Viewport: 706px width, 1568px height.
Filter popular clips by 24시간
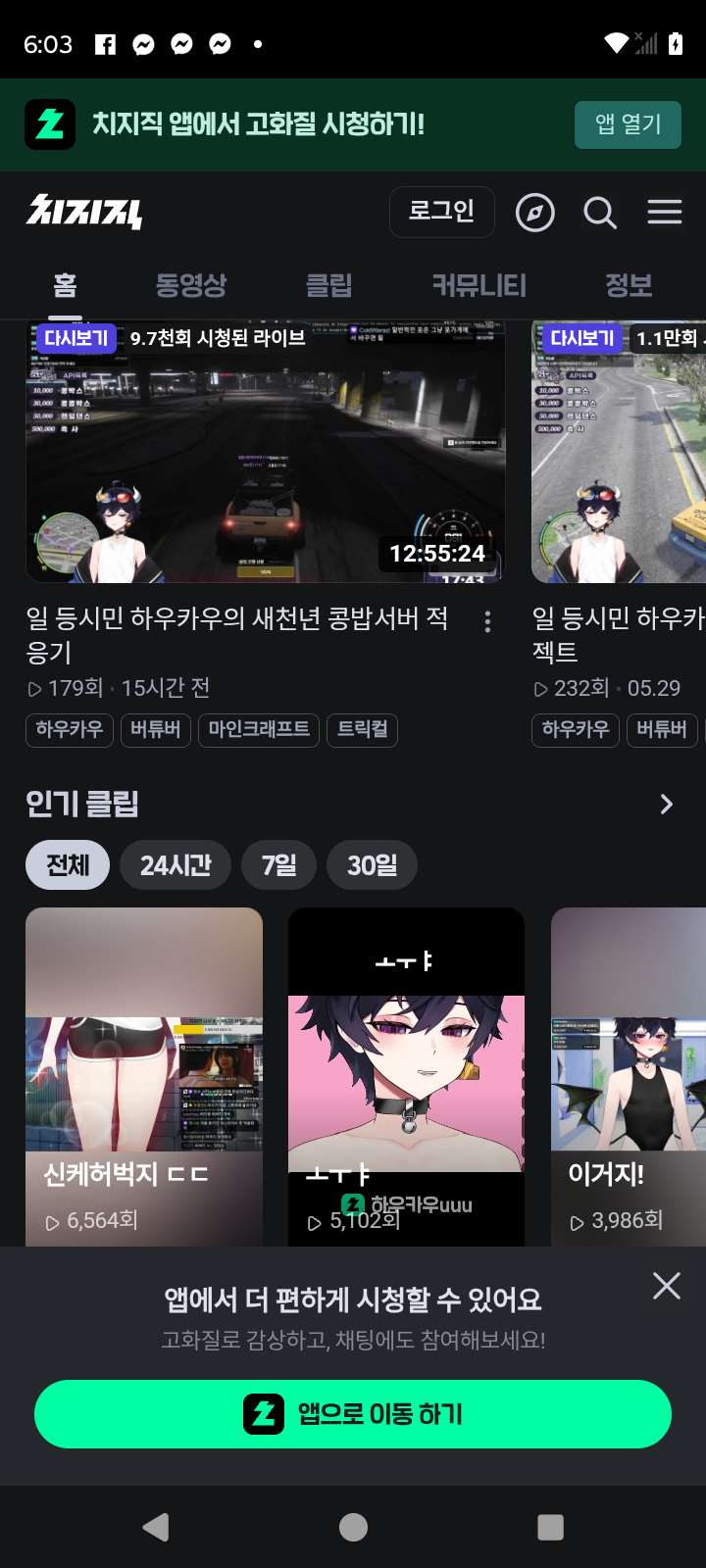(176, 865)
